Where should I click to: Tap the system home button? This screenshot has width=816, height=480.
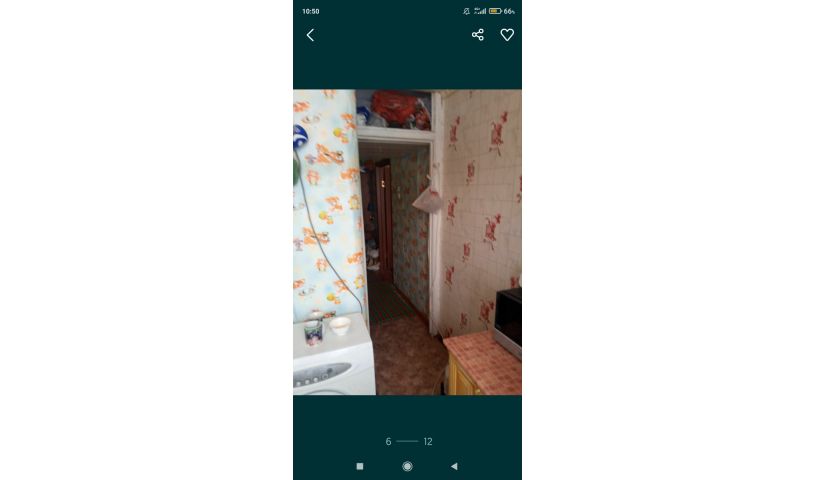(x=407, y=466)
